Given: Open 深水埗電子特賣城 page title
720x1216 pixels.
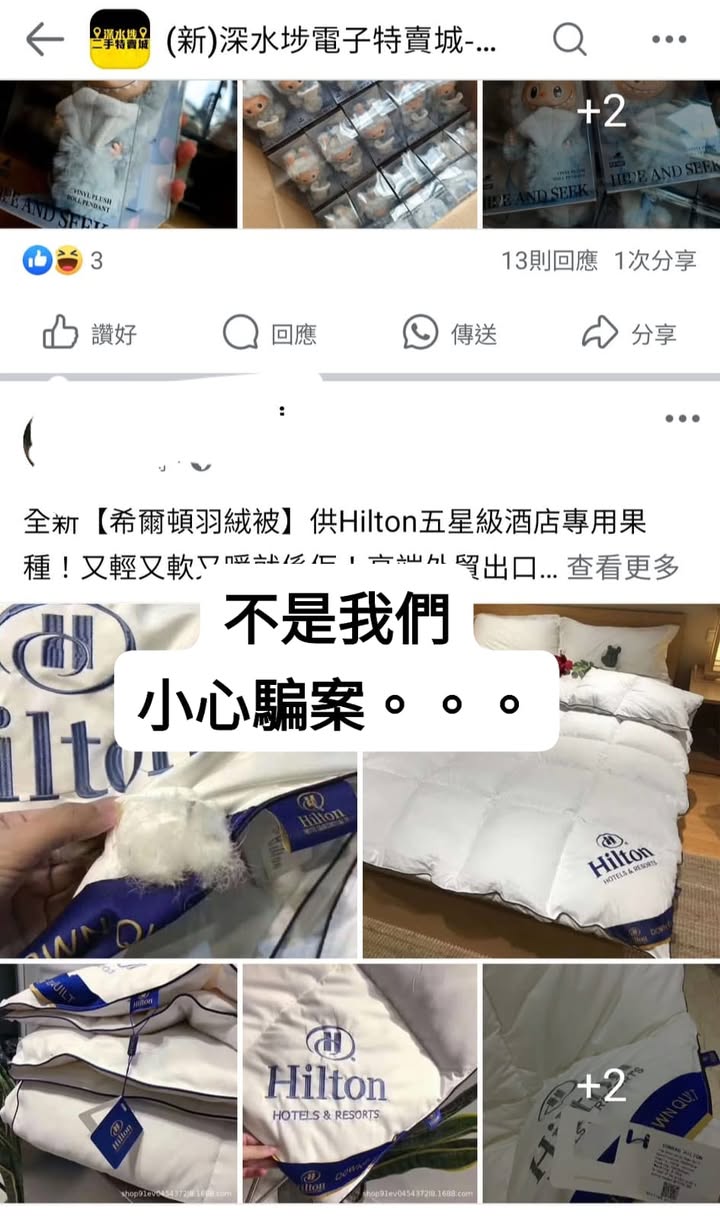Looking at the screenshot, I should click(x=332, y=41).
